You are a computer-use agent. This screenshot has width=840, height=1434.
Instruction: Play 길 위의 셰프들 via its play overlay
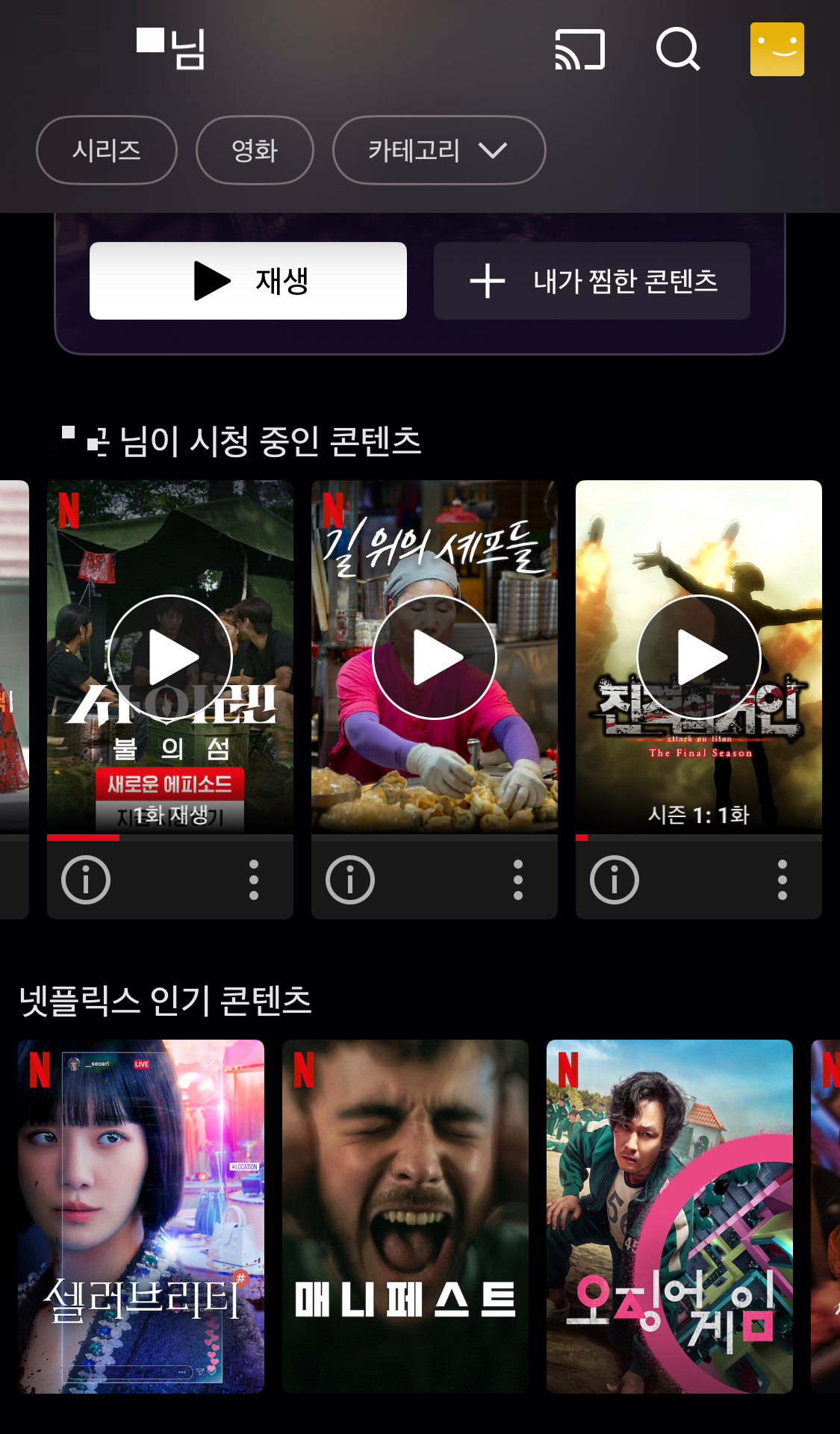click(434, 656)
